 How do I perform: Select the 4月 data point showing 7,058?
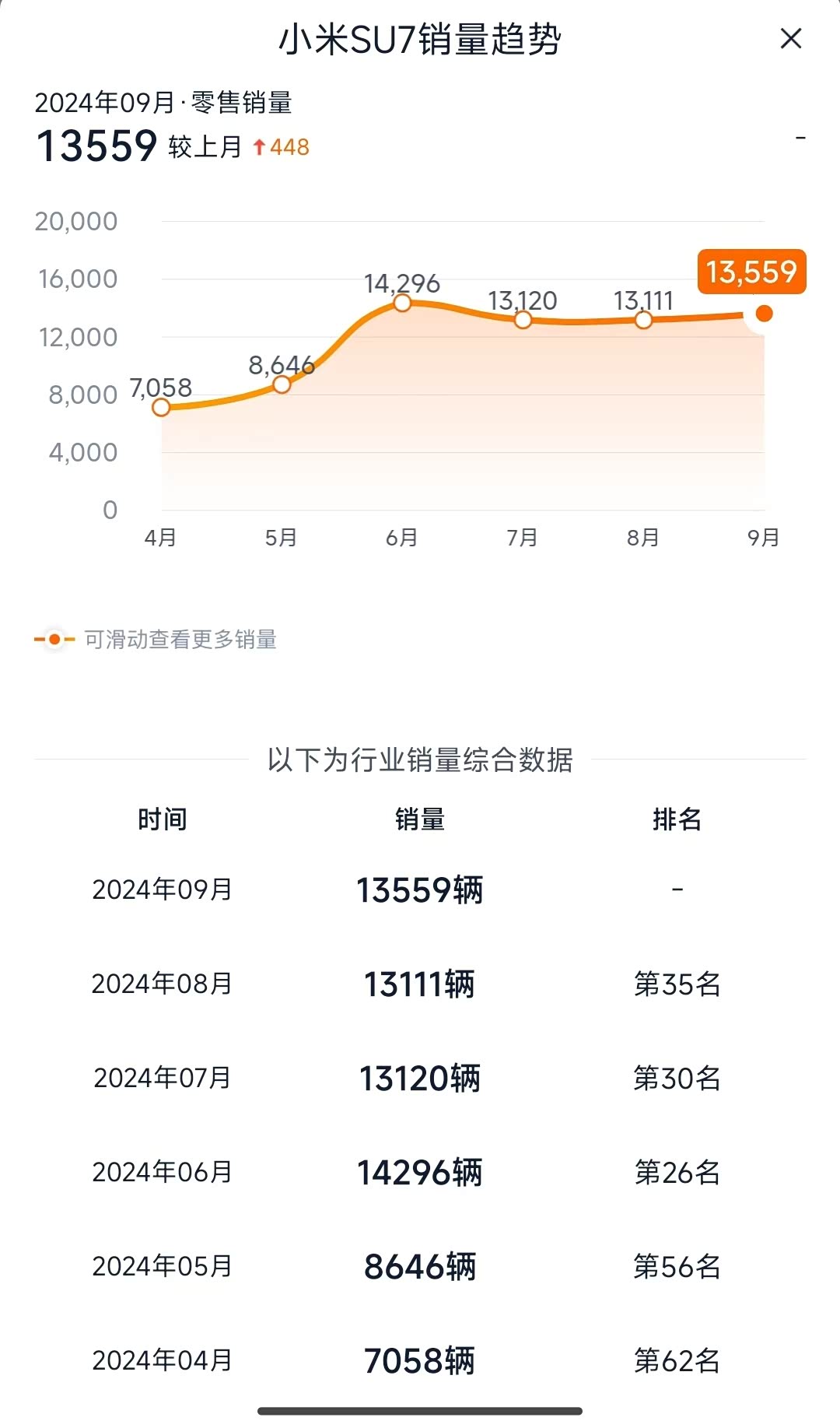pos(162,407)
